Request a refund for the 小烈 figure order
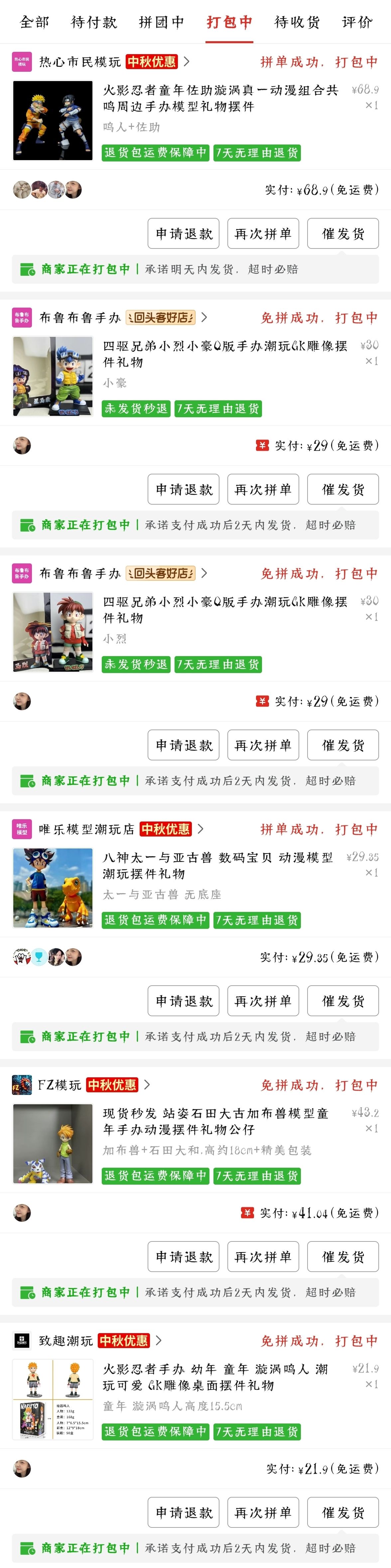The width and height of the screenshot is (391, 1568). pyautogui.click(x=184, y=745)
